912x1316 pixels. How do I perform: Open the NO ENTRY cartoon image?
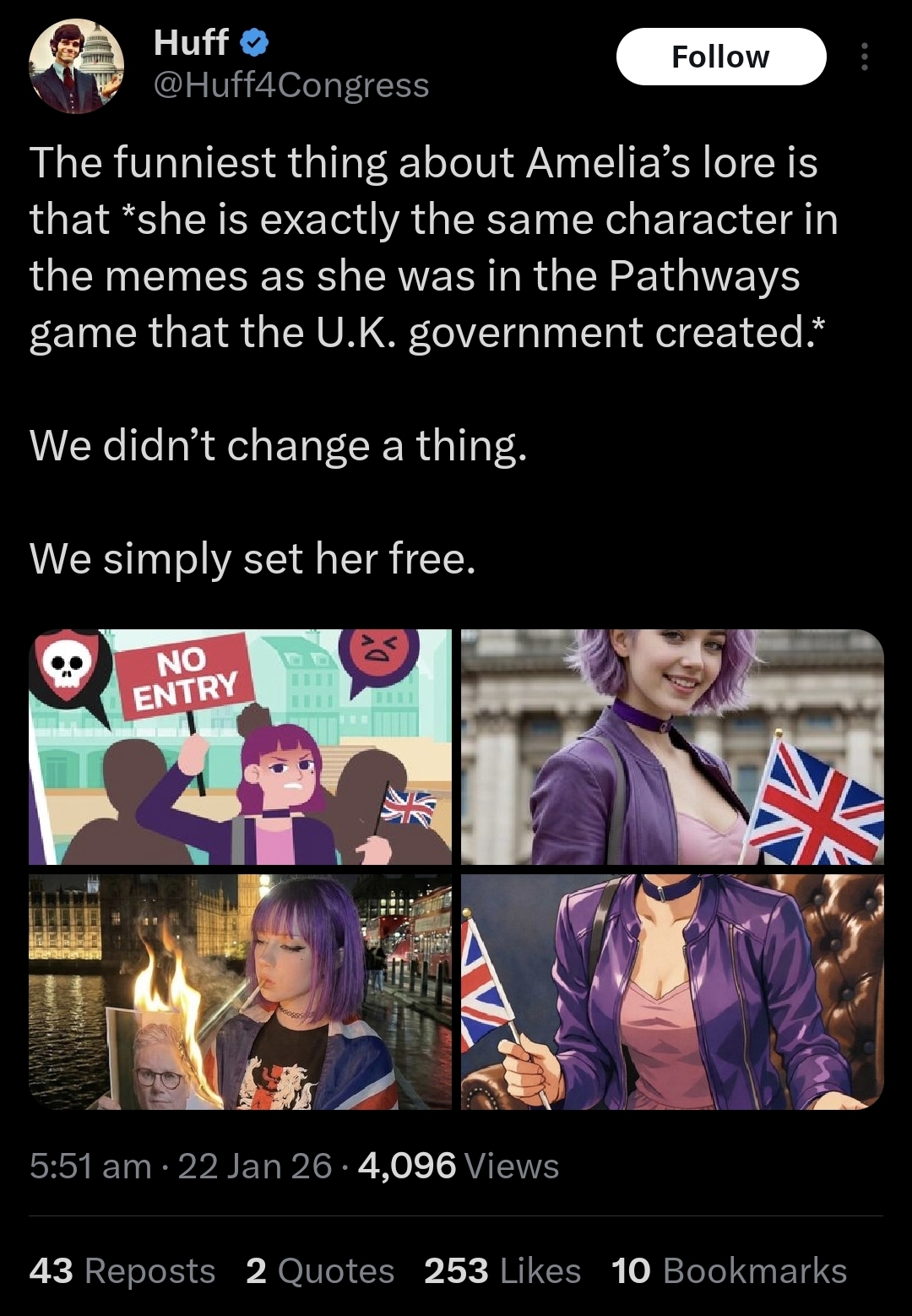[241, 747]
